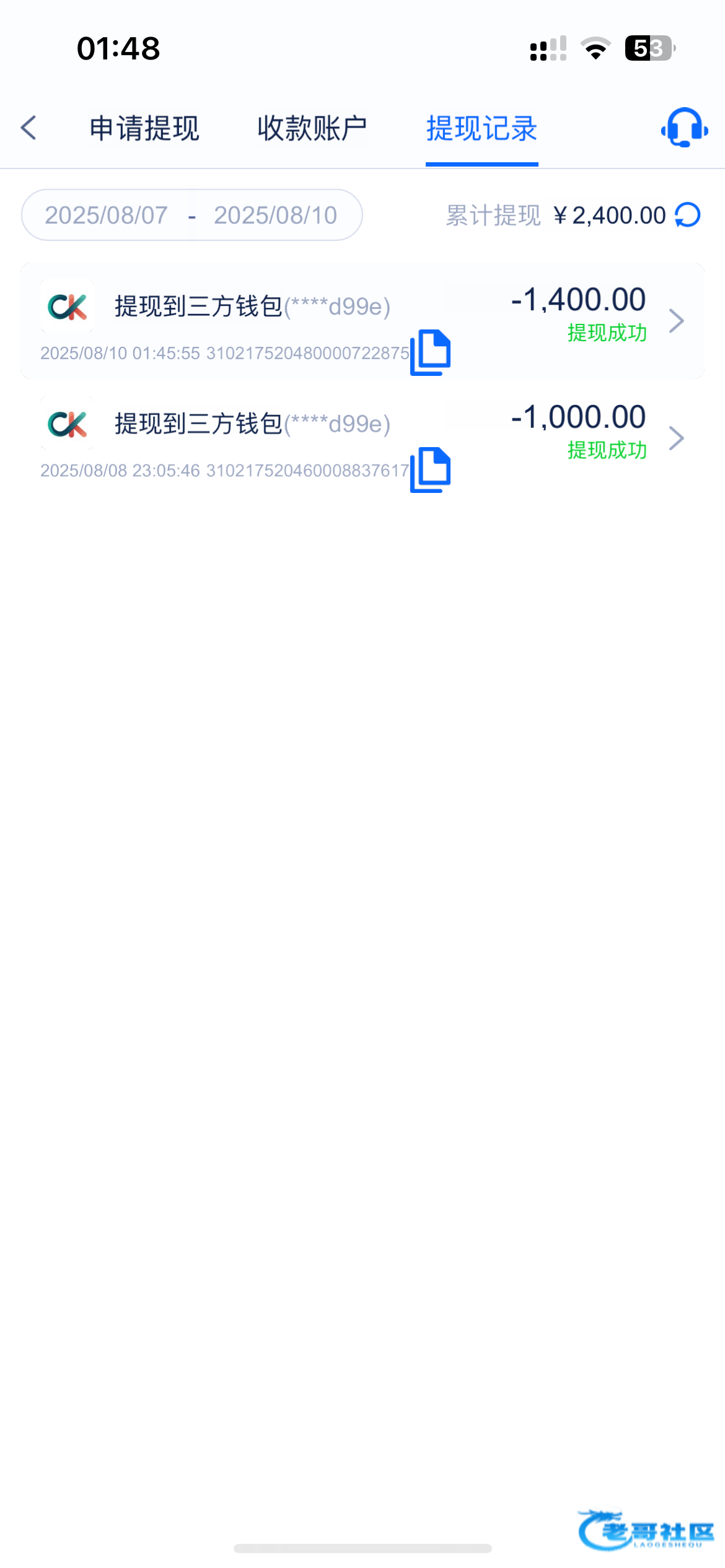Open the -1,400.00 withdrawal record
This screenshot has height=1568, width=725.
pos(362,321)
